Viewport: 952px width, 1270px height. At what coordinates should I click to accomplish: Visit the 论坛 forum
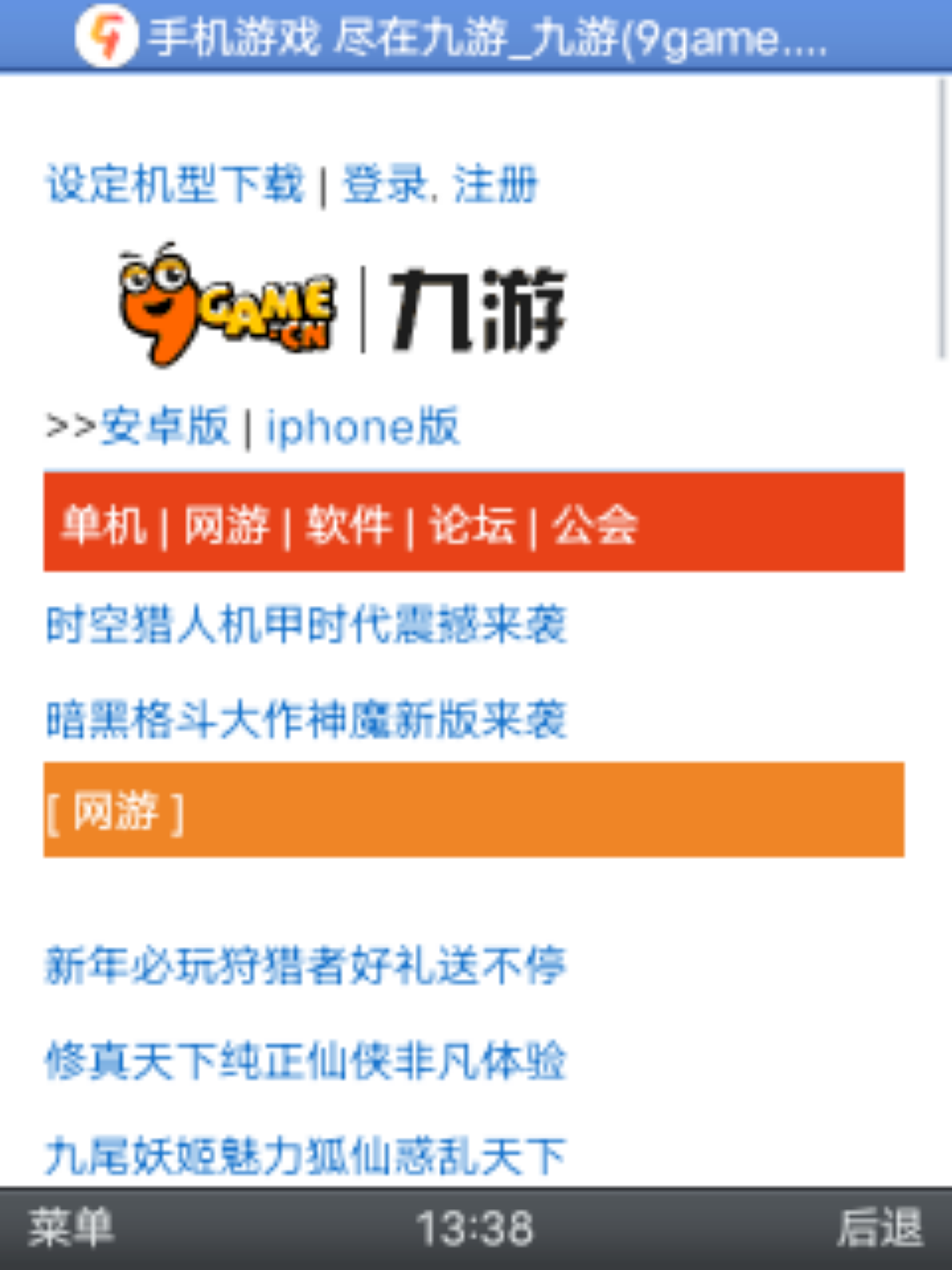[472, 526]
